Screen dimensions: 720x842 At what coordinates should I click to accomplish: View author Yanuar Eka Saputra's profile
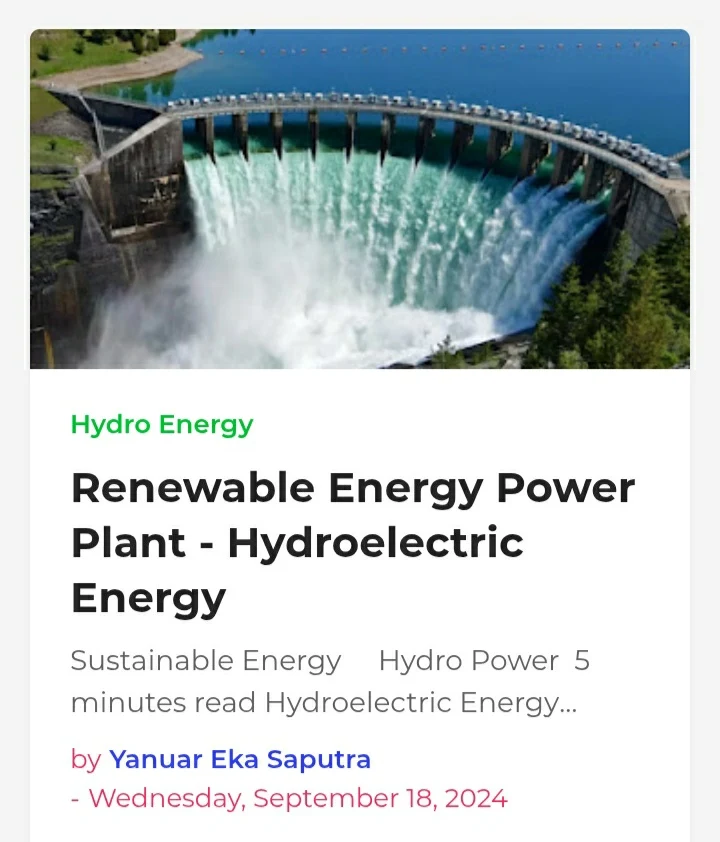point(239,759)
